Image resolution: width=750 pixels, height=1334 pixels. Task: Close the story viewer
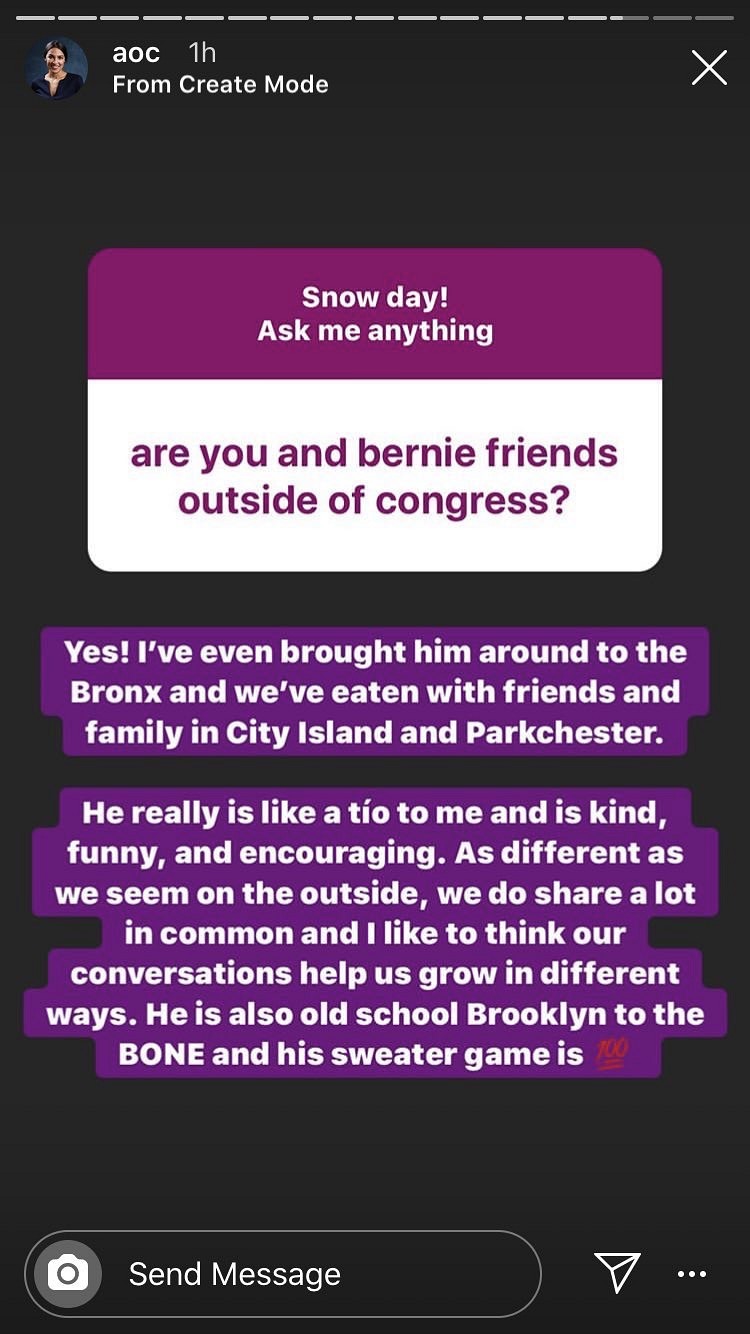coord(709,68)
